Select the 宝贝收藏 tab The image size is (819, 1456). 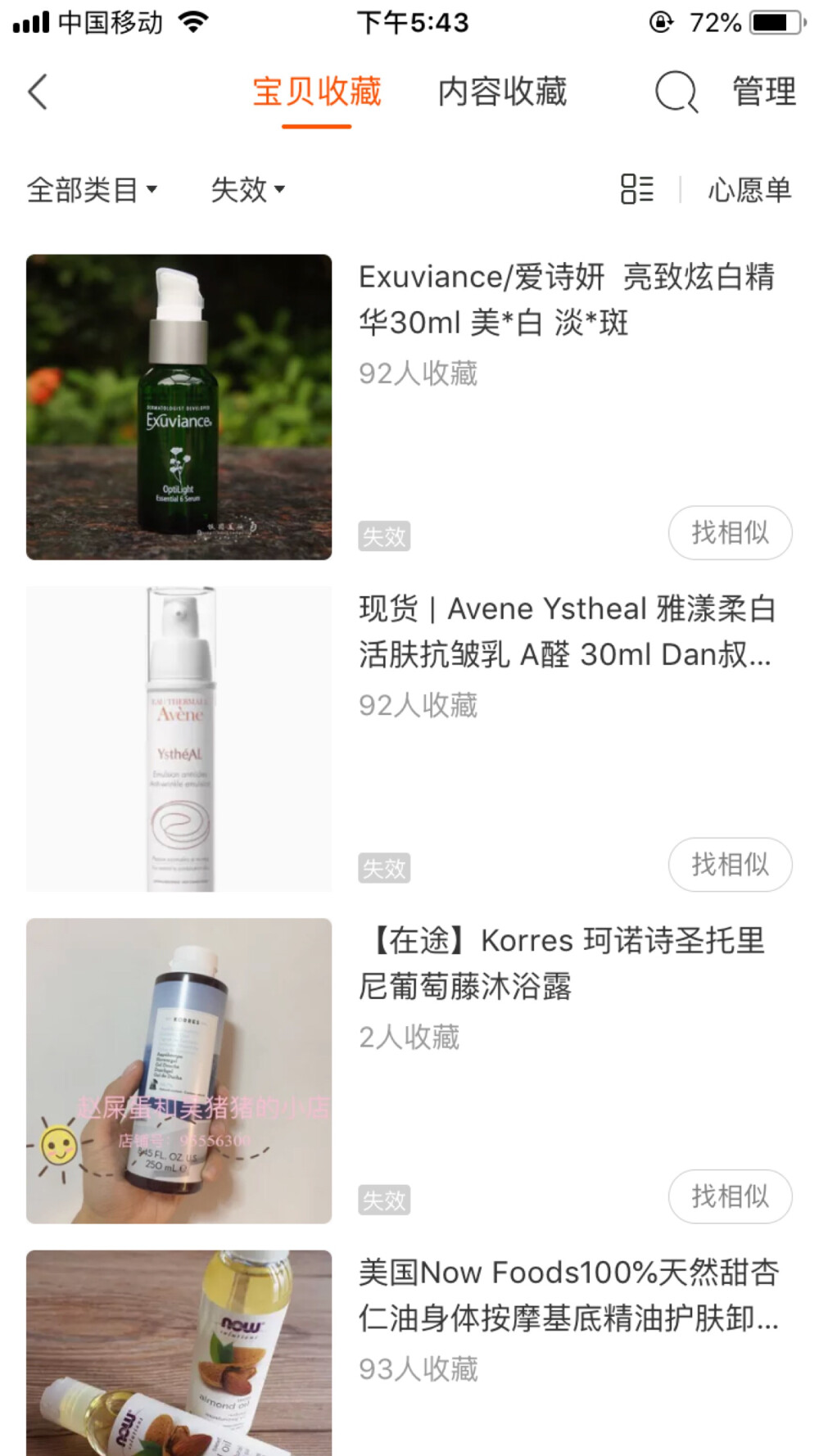(x=317, y=92)
